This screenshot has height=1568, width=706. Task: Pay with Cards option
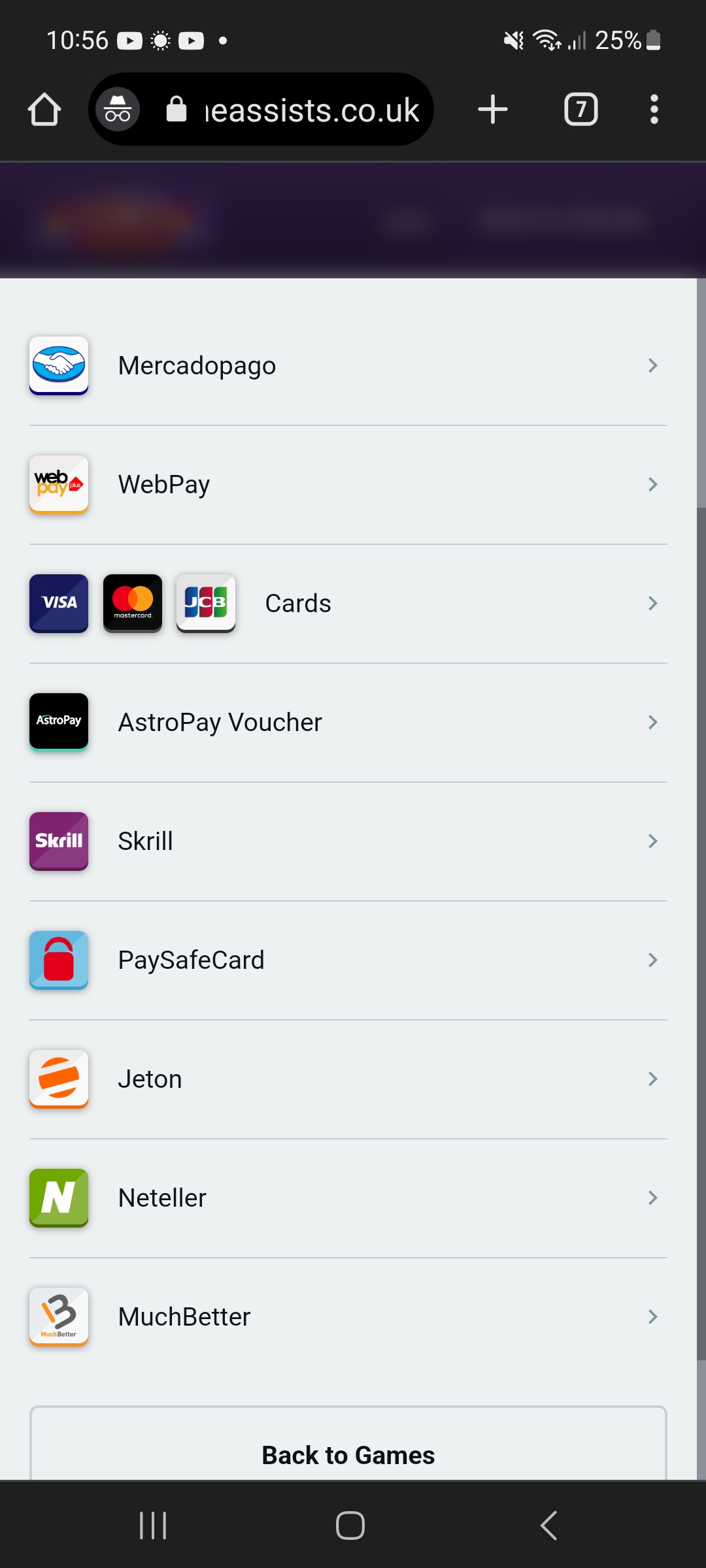coord(348,604)
